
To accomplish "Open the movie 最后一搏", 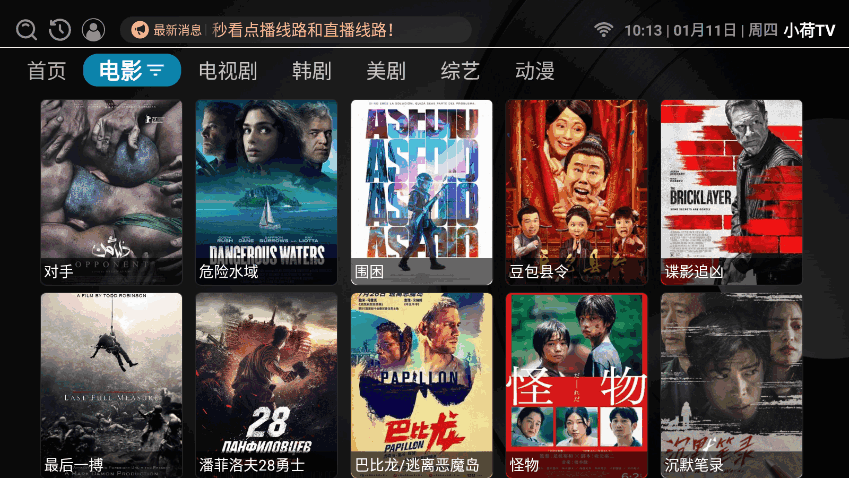I will pos(111,385).
